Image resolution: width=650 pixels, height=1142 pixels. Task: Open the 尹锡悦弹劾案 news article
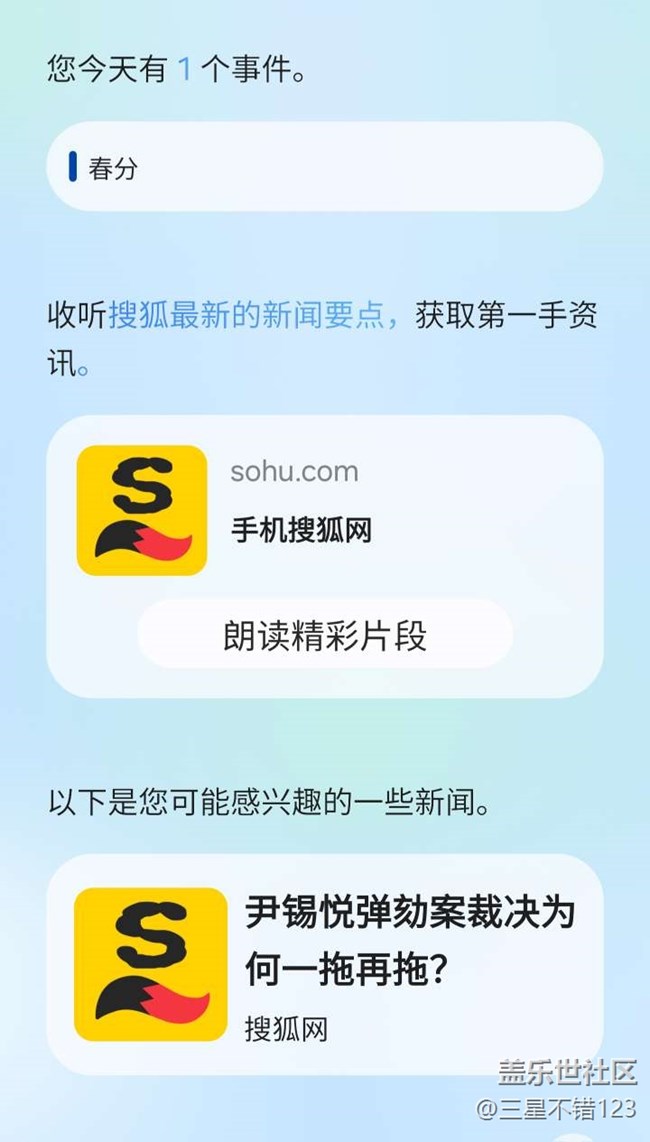324,964
